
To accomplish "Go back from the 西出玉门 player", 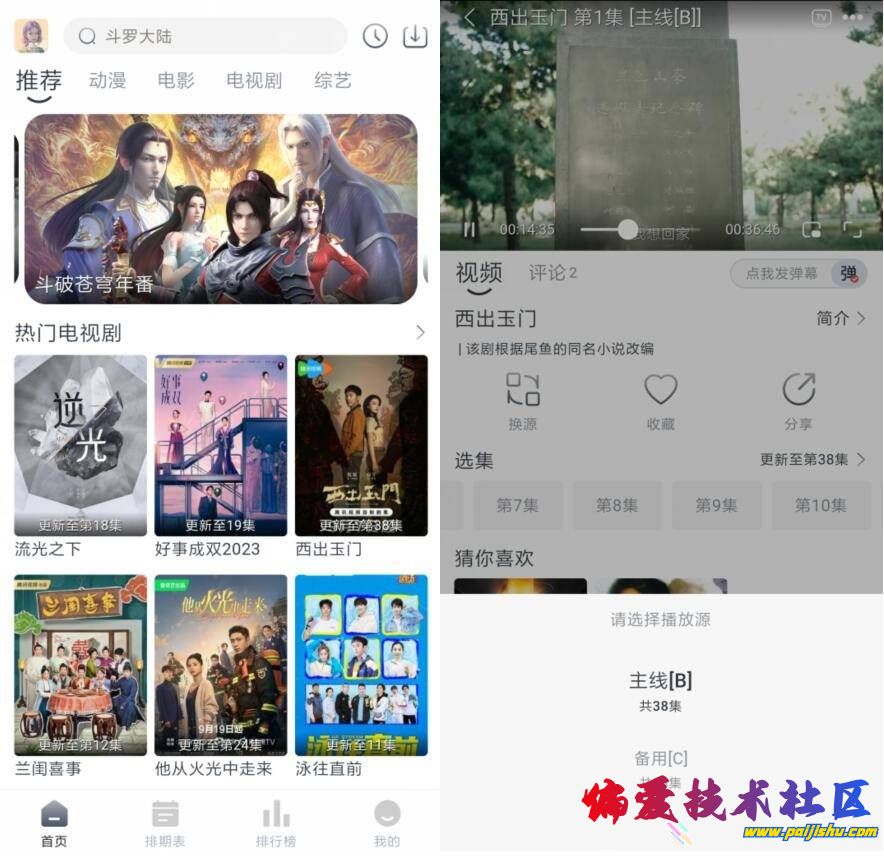I will [470, 17].
